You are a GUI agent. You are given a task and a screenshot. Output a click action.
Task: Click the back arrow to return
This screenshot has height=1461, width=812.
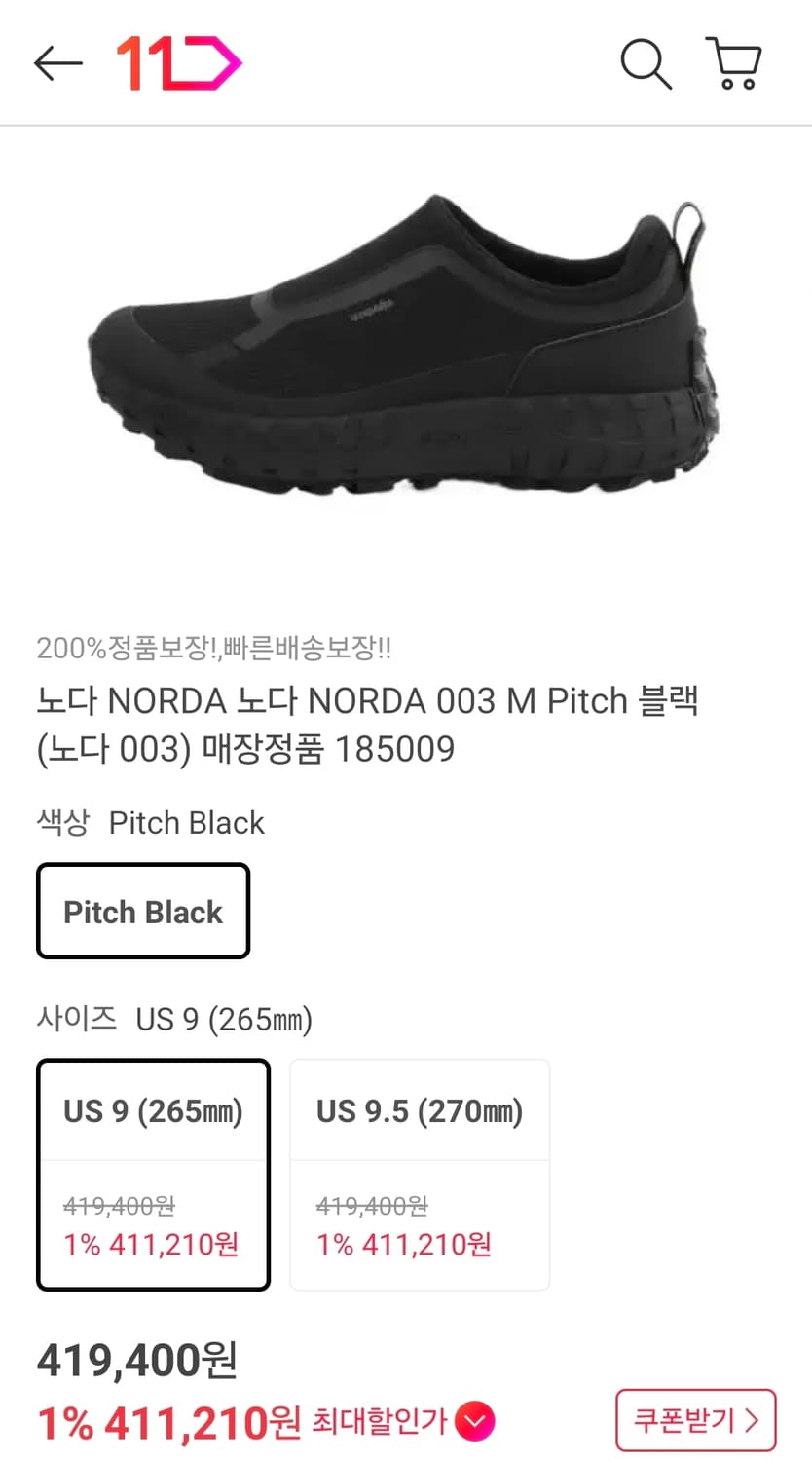(x=56, y=62)
